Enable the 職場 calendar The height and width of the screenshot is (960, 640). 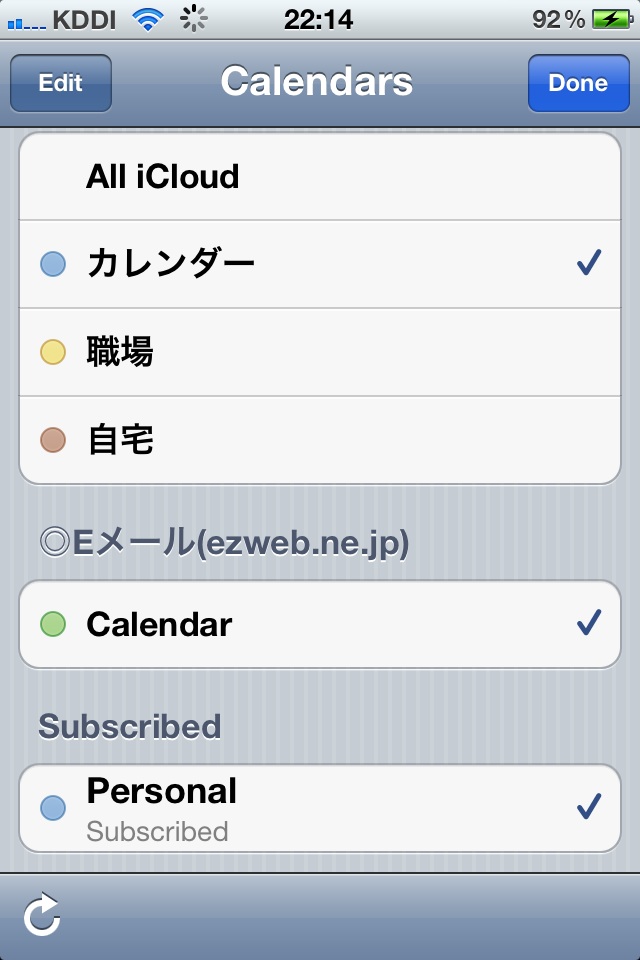point(320,352)
